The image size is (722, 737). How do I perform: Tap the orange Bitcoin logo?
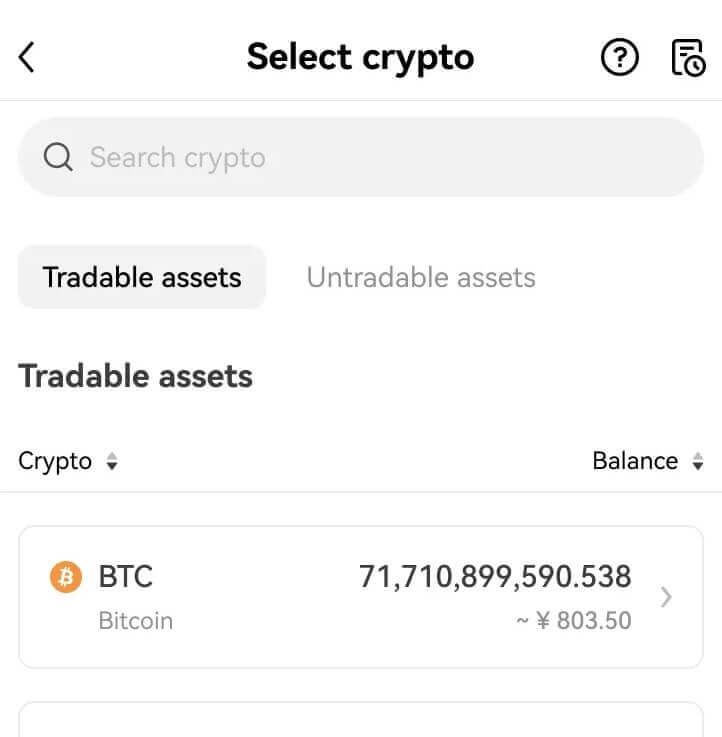pyautogui.click(x=65, y=577)
